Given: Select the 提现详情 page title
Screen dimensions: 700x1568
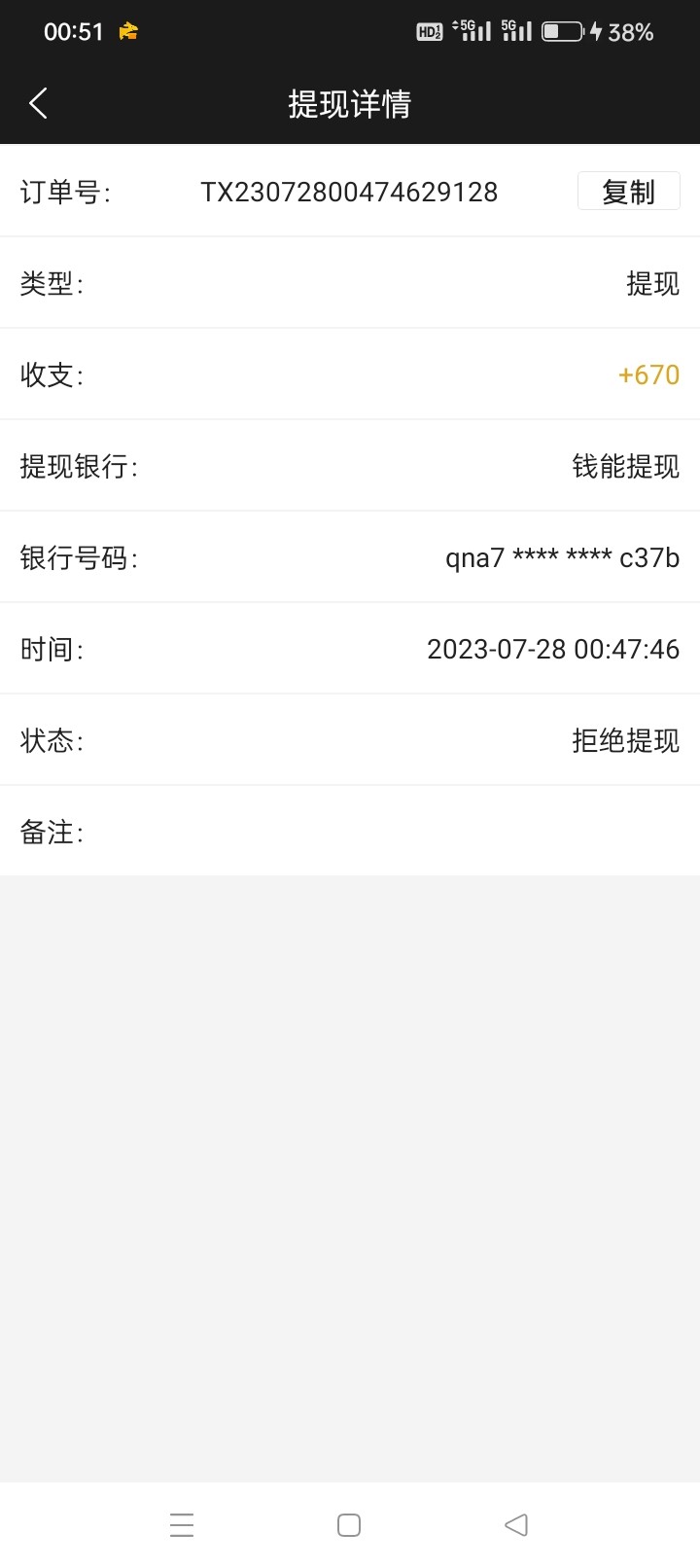Looking at the screenshot, I should click(349, 102).
